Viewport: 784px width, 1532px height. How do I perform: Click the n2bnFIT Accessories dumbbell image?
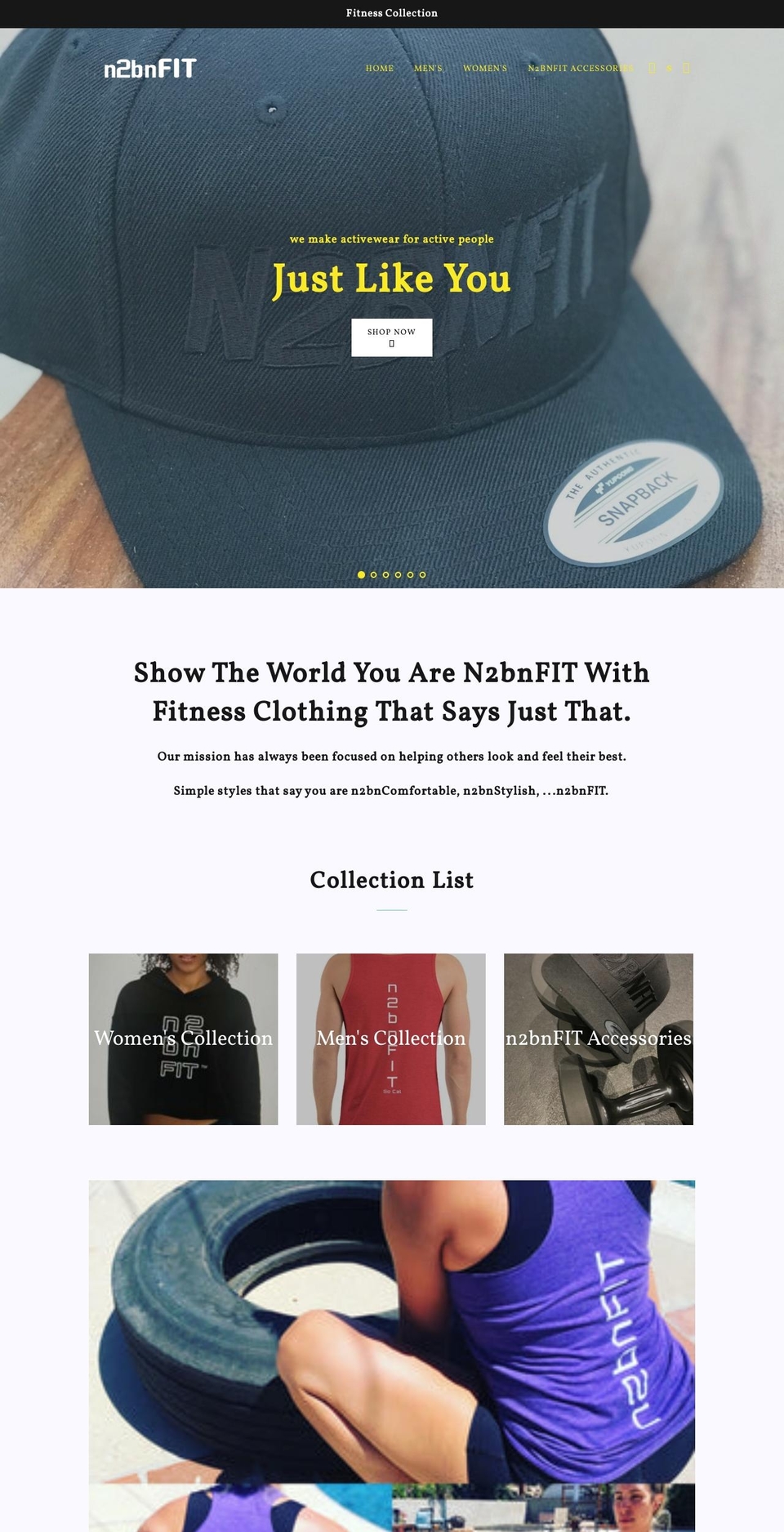coord(599,1039)
